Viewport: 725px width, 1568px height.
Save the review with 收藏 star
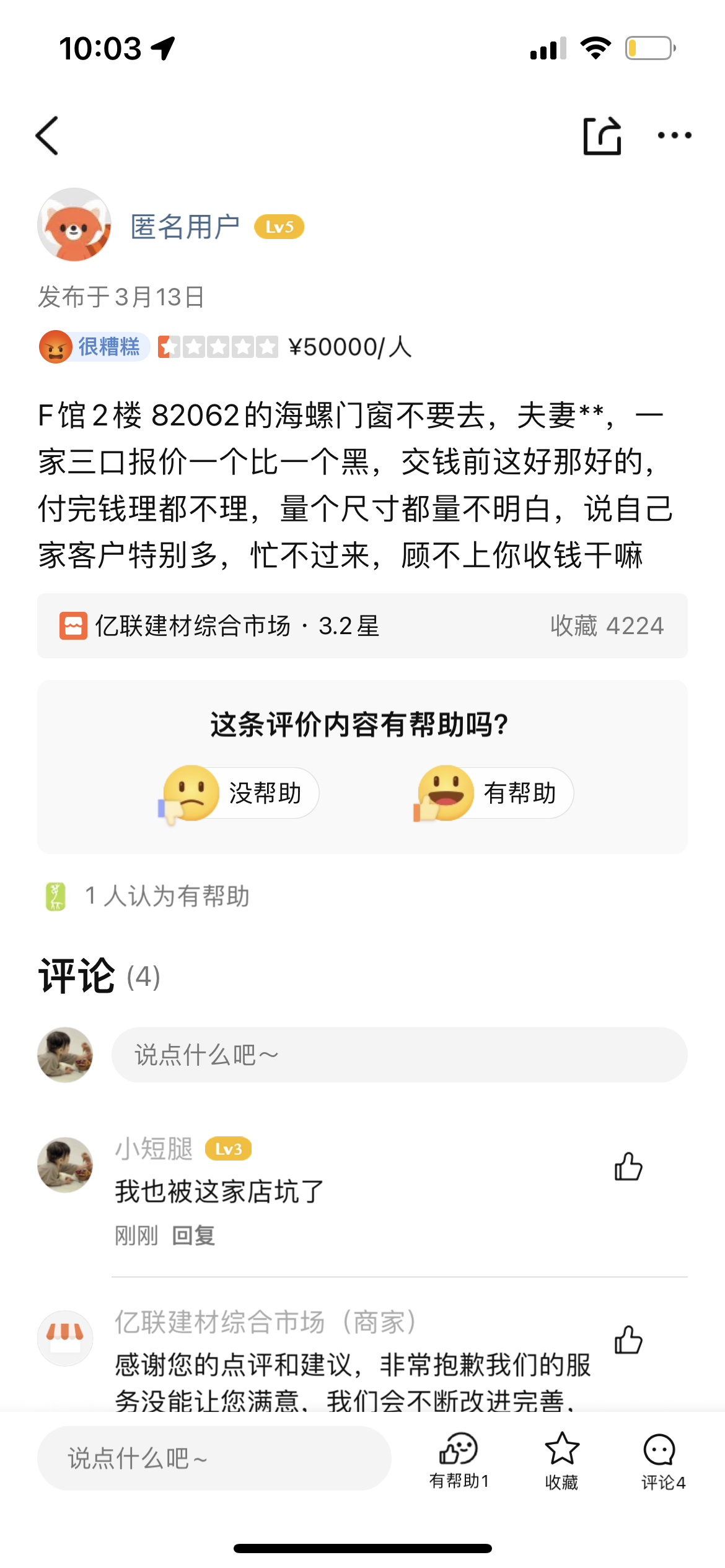(x=561, y=1460)
